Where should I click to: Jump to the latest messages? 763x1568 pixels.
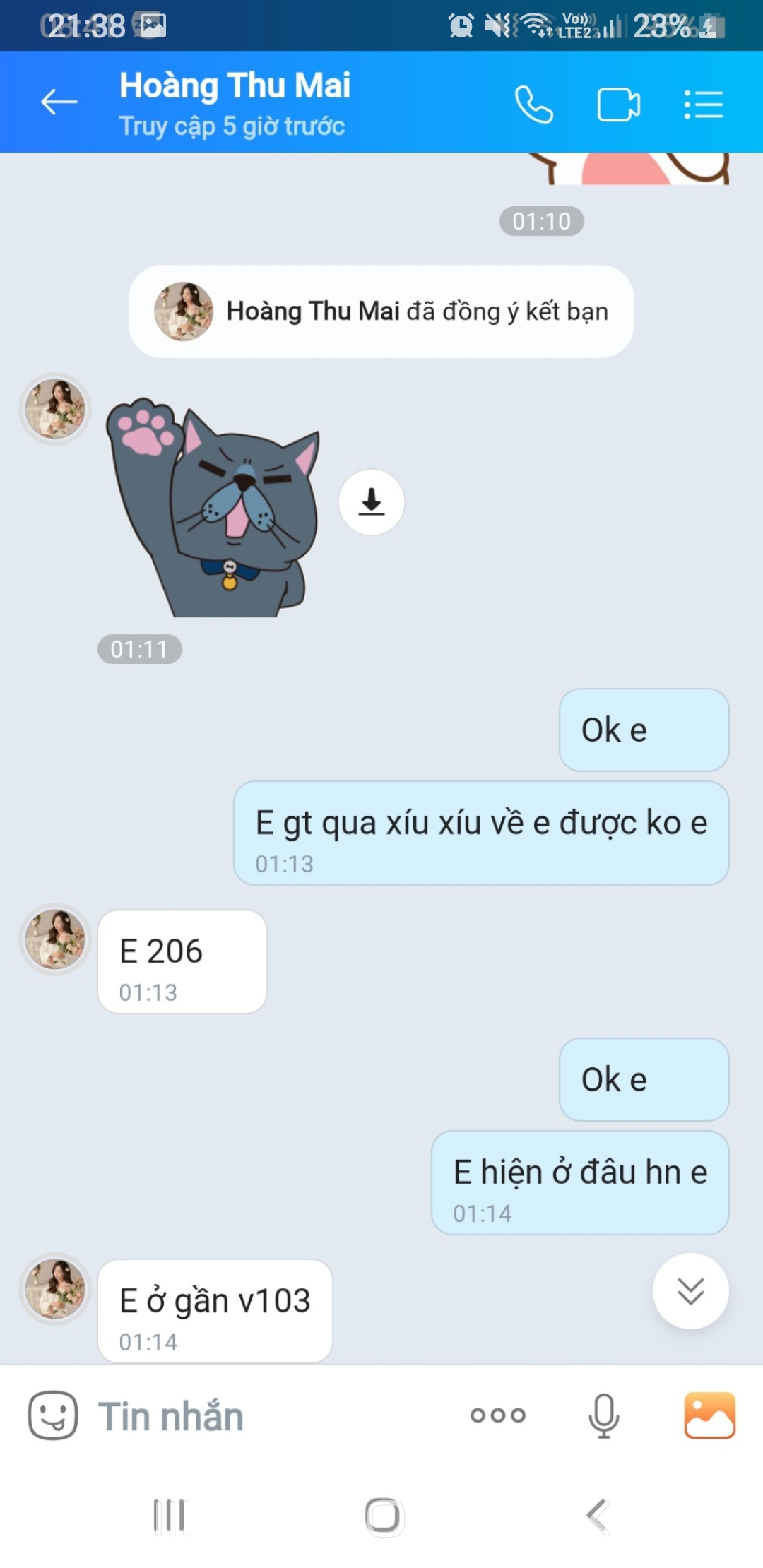(690, 1291)
